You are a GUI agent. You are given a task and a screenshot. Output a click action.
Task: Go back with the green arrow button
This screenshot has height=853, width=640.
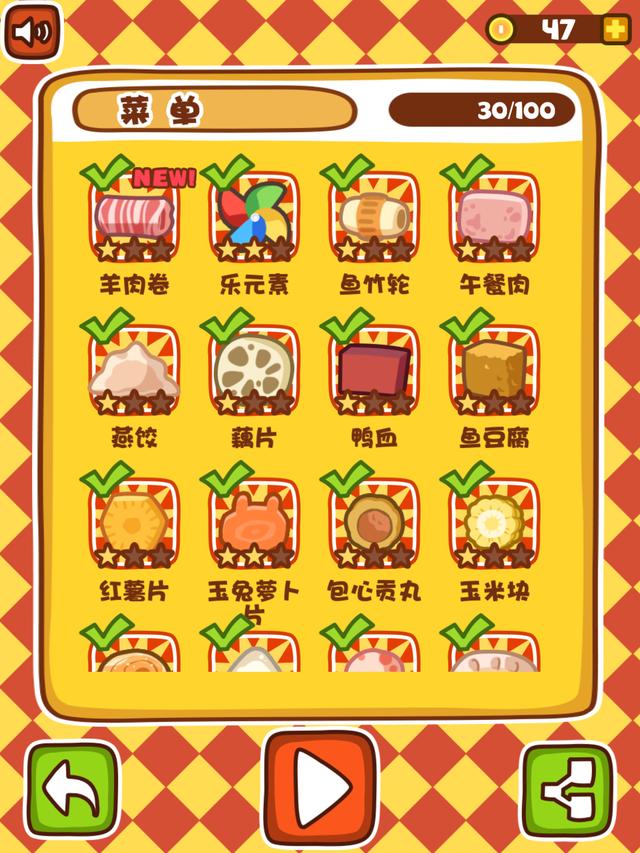pos(71,790)
